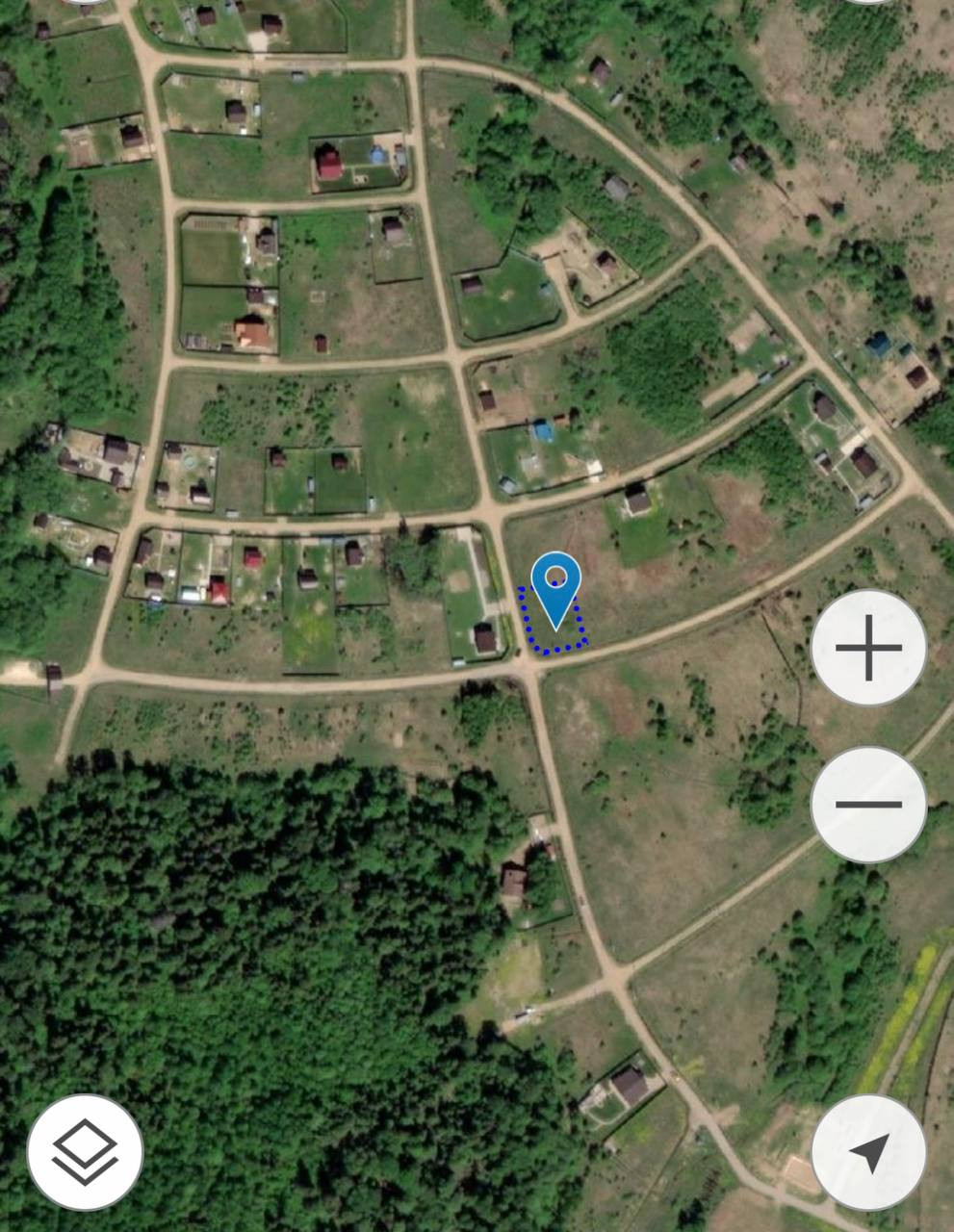The image size is (954, 1232).
Task: Center map on my location
Action: point(868,1151)
